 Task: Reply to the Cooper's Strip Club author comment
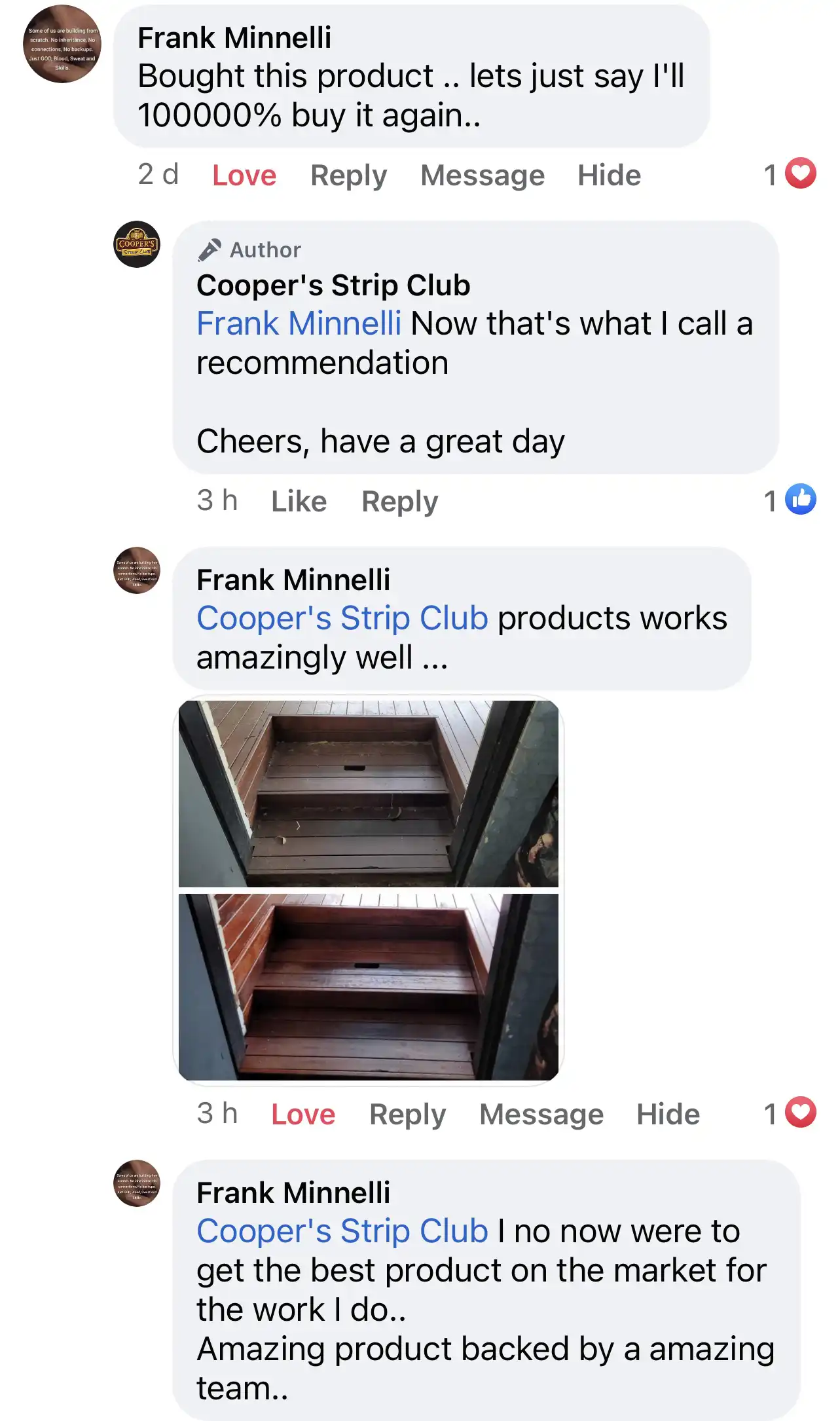[x=399, y=502]
